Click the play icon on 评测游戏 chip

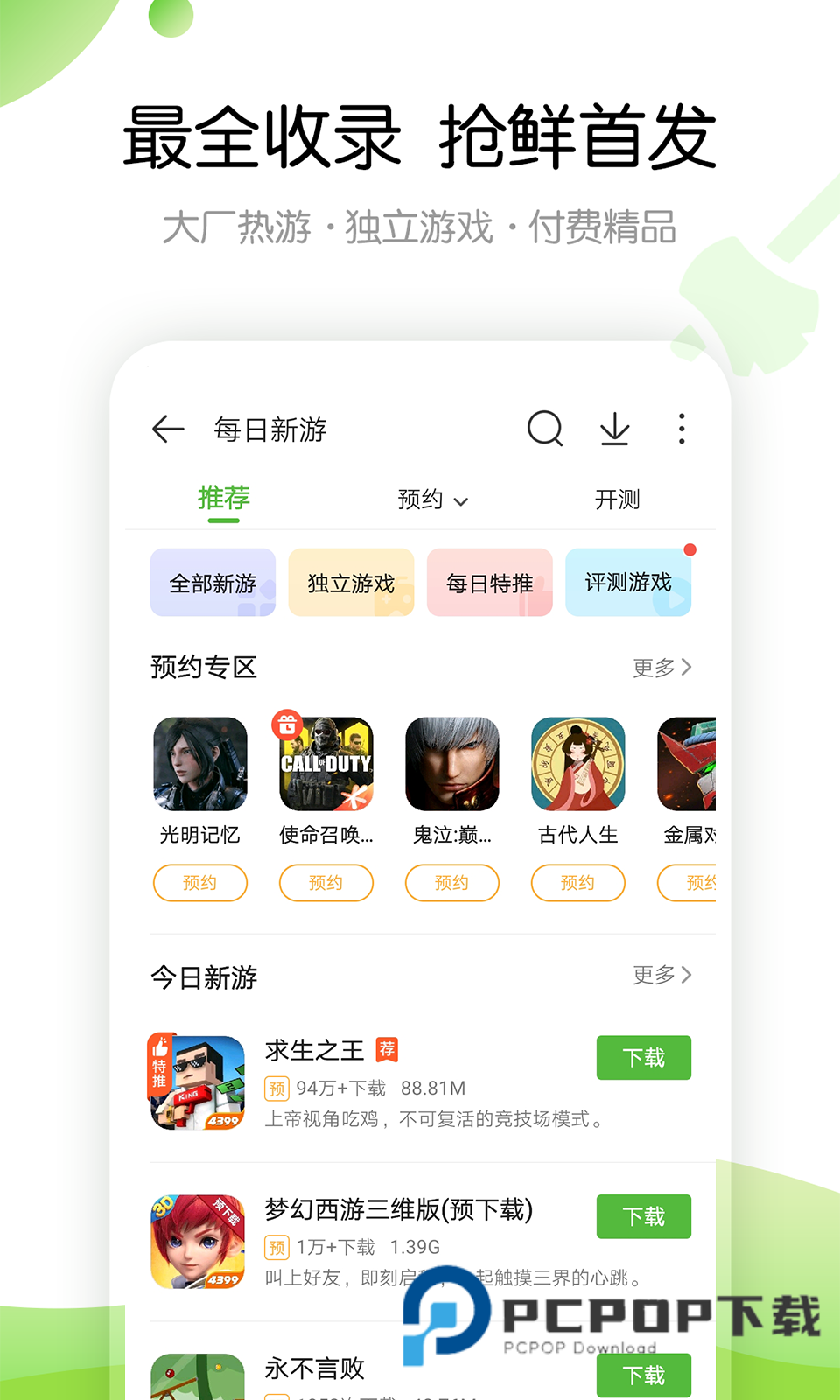click(675, 598)
